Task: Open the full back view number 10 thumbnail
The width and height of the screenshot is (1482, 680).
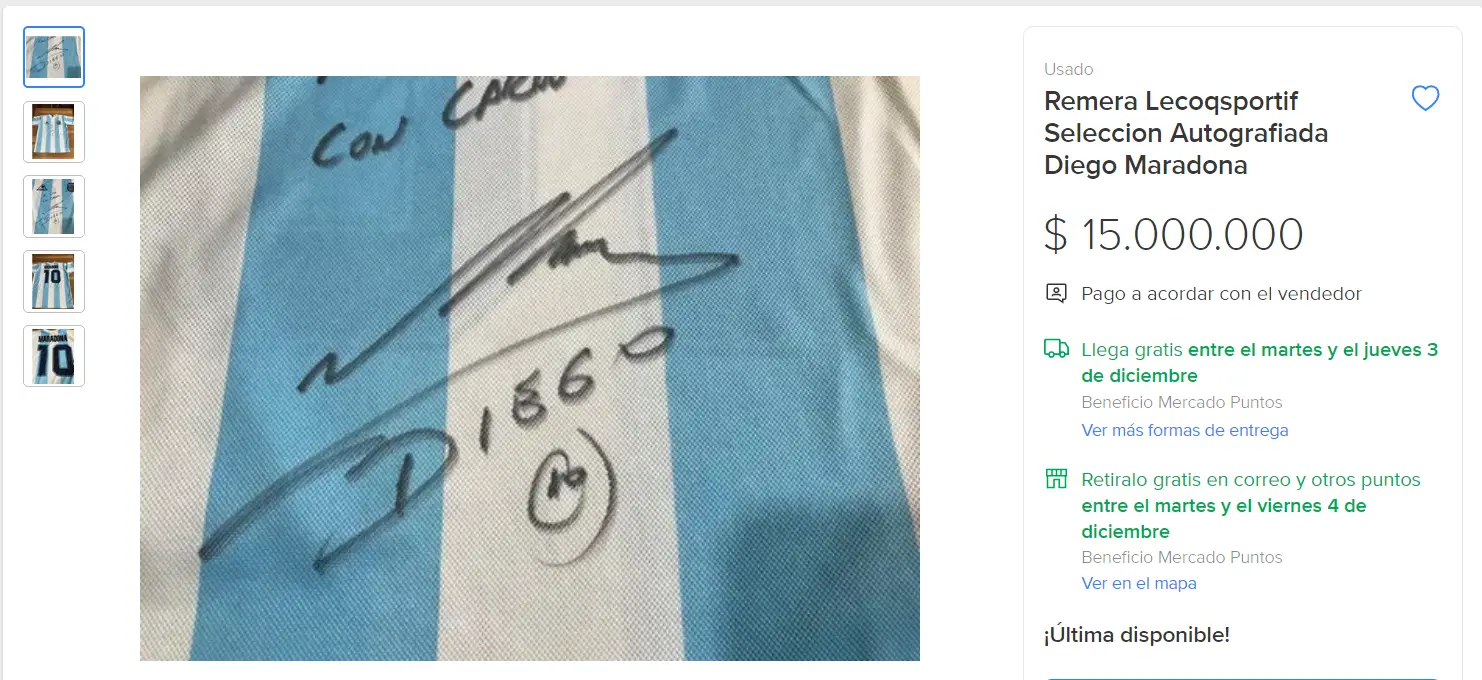Action: (x=54, y=281)
